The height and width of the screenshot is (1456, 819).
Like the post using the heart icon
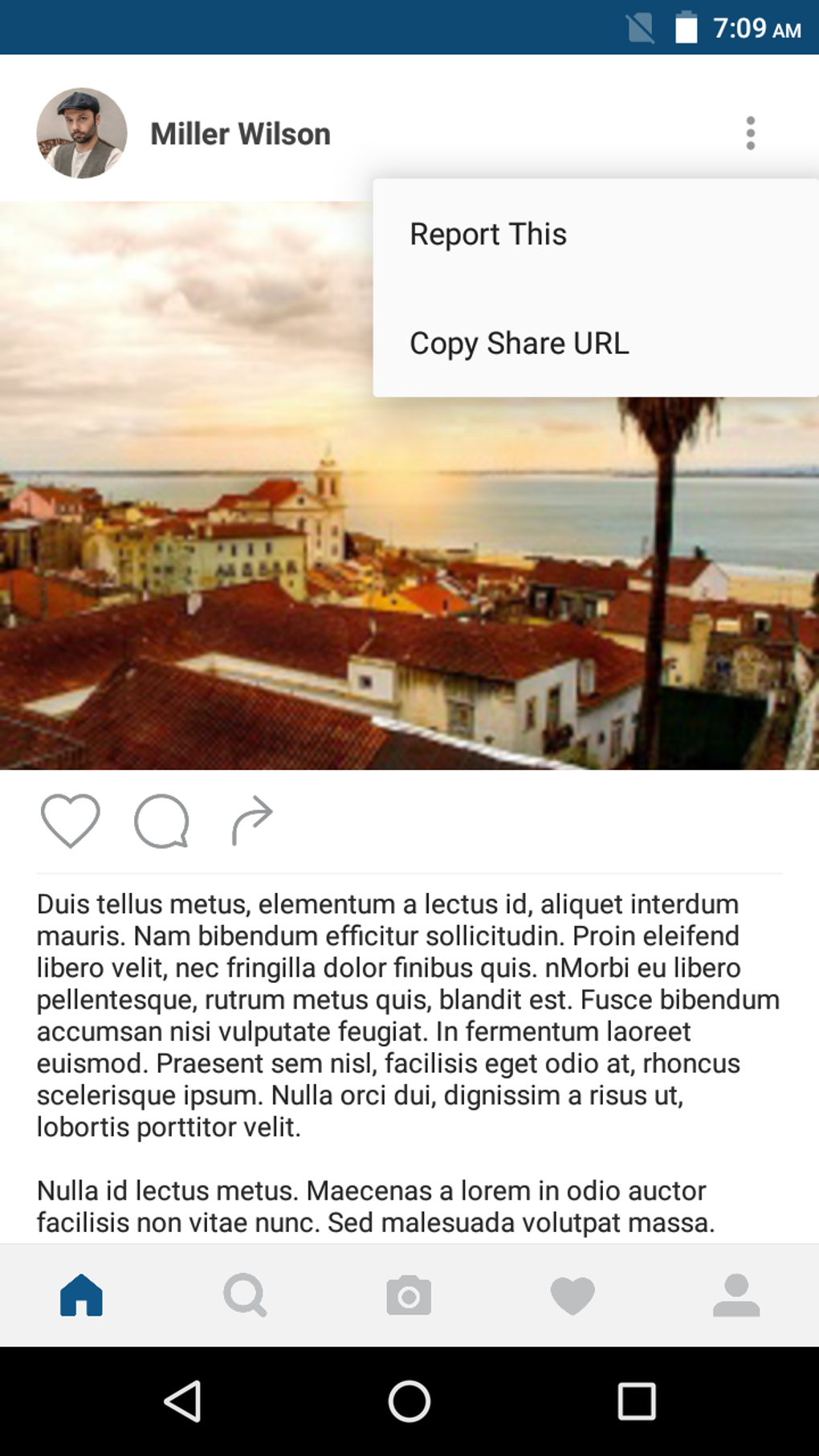(x=71, y=820)
